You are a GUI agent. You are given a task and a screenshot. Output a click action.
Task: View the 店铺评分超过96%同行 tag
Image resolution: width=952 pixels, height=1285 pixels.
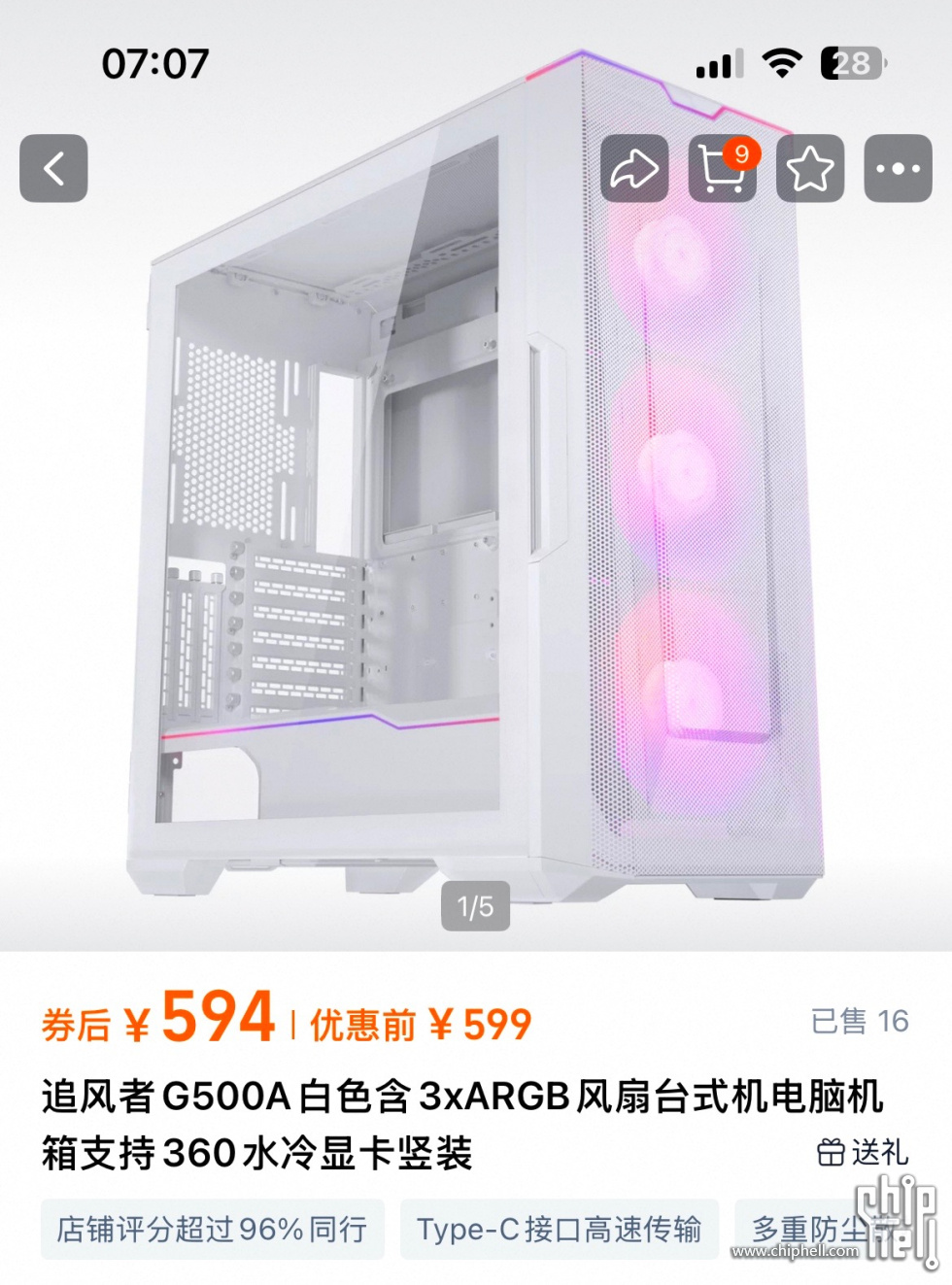pos(212,1230)
